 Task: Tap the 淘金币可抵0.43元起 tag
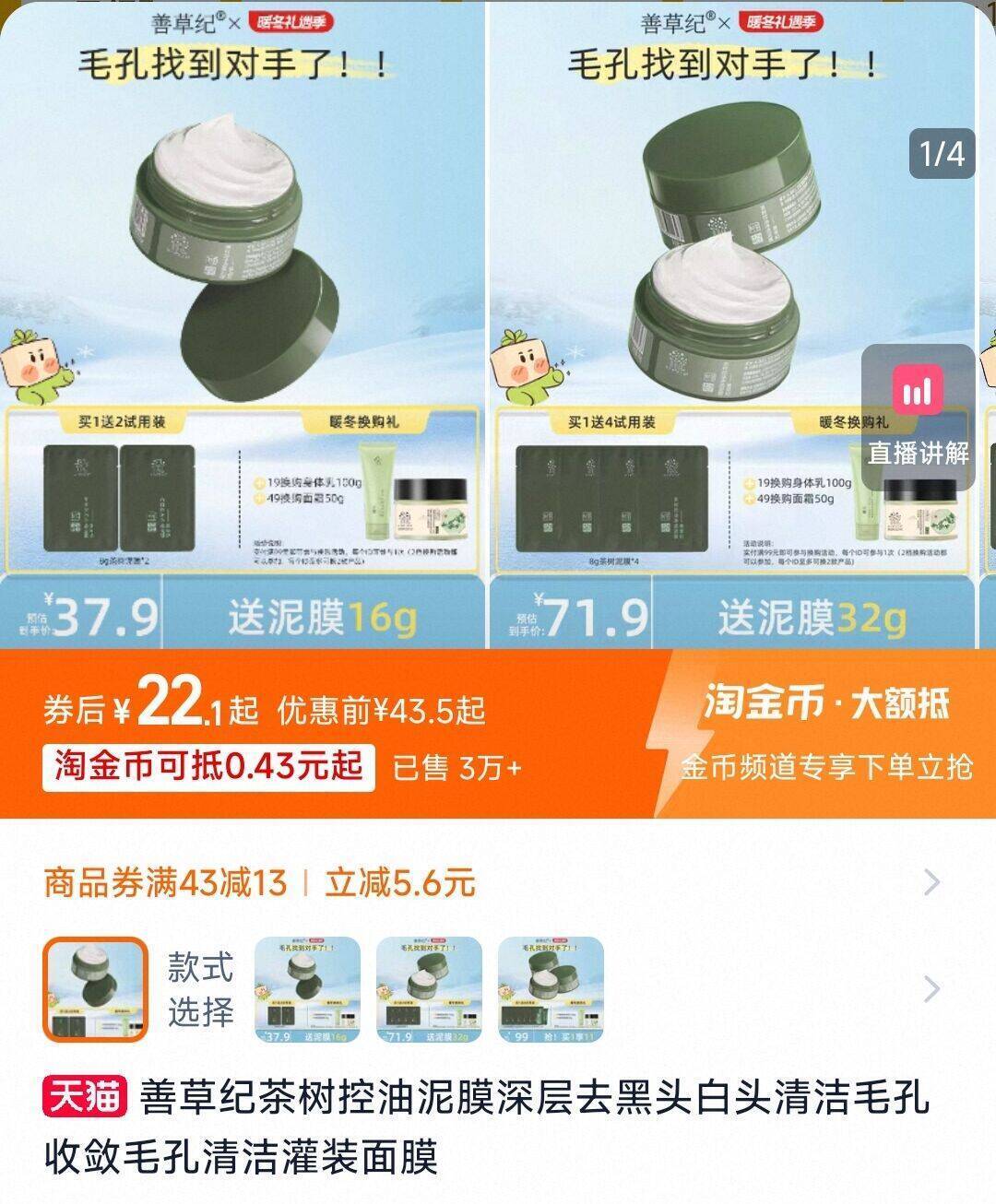point(208,767)
